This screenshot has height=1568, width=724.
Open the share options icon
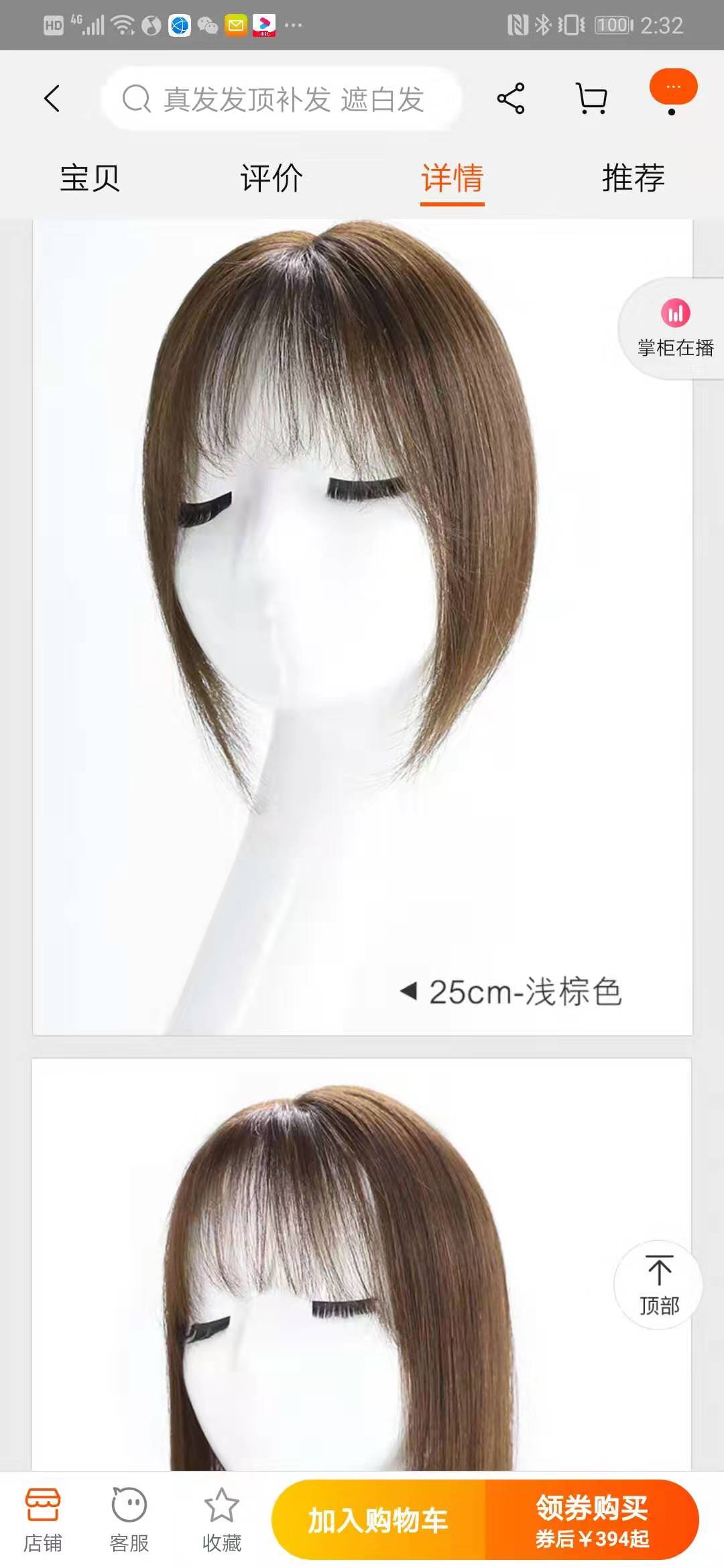pos(512,97)
